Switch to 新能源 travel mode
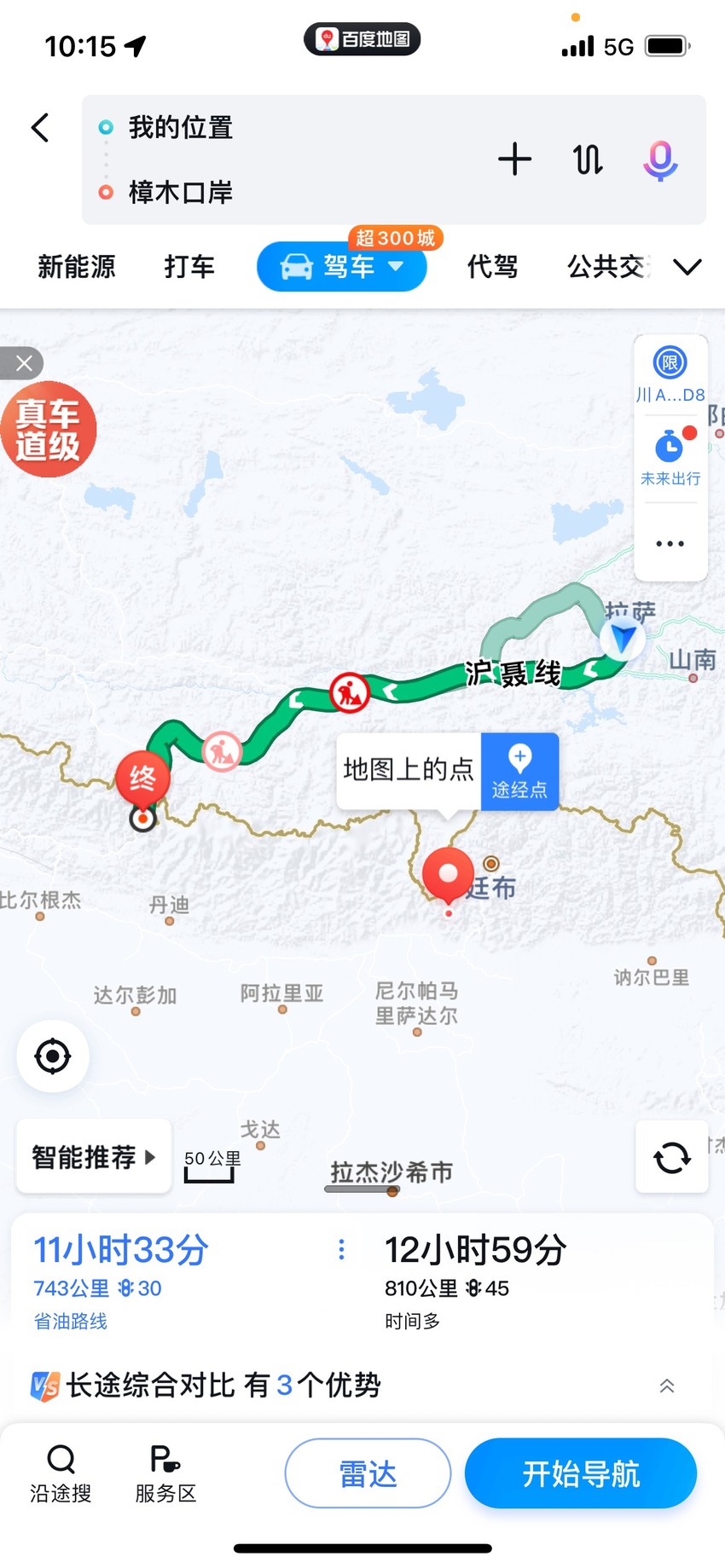The image size is (725, 1568). 77,267
